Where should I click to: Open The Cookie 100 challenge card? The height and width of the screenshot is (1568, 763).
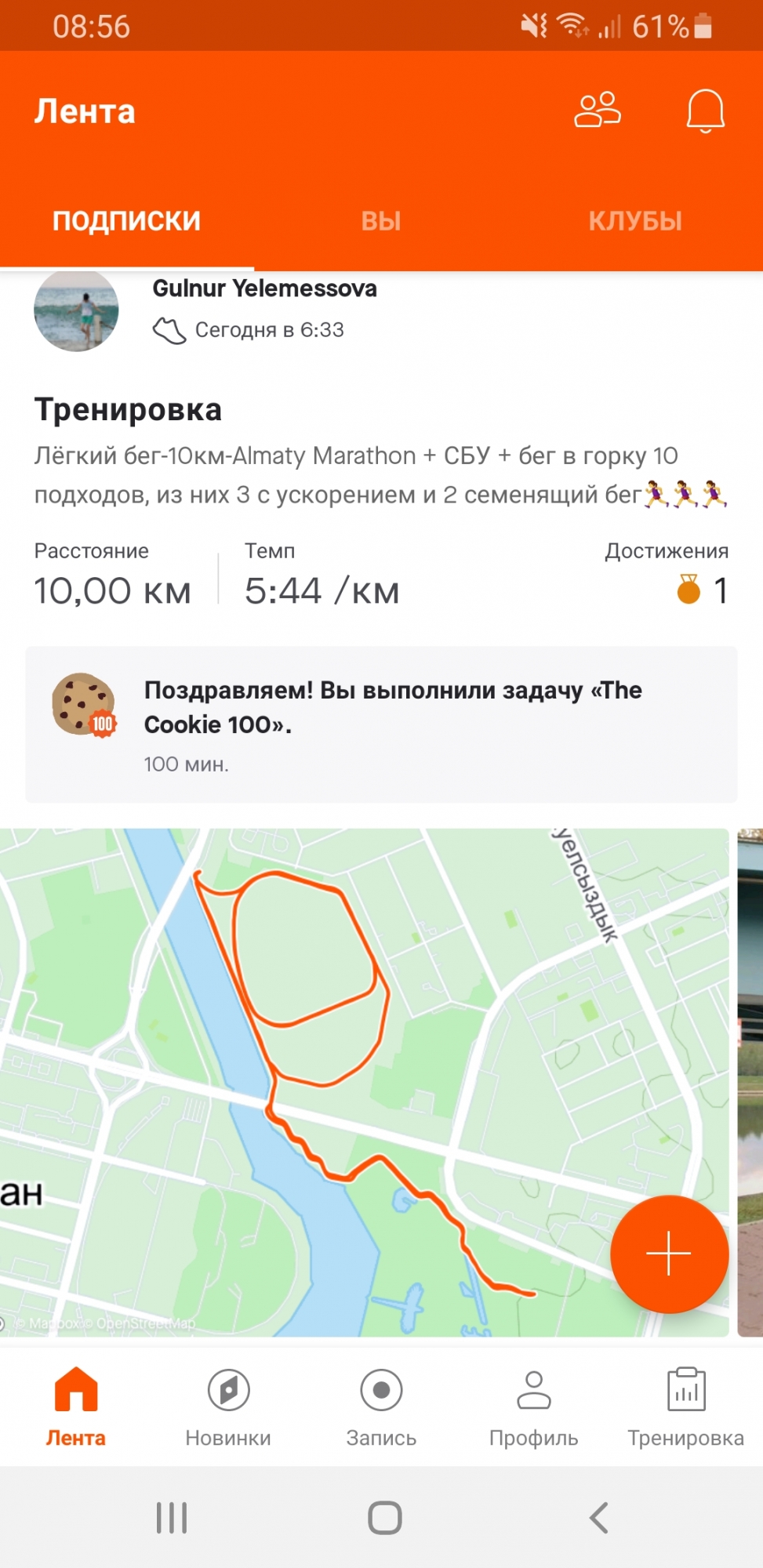click(x=381, y=724)
